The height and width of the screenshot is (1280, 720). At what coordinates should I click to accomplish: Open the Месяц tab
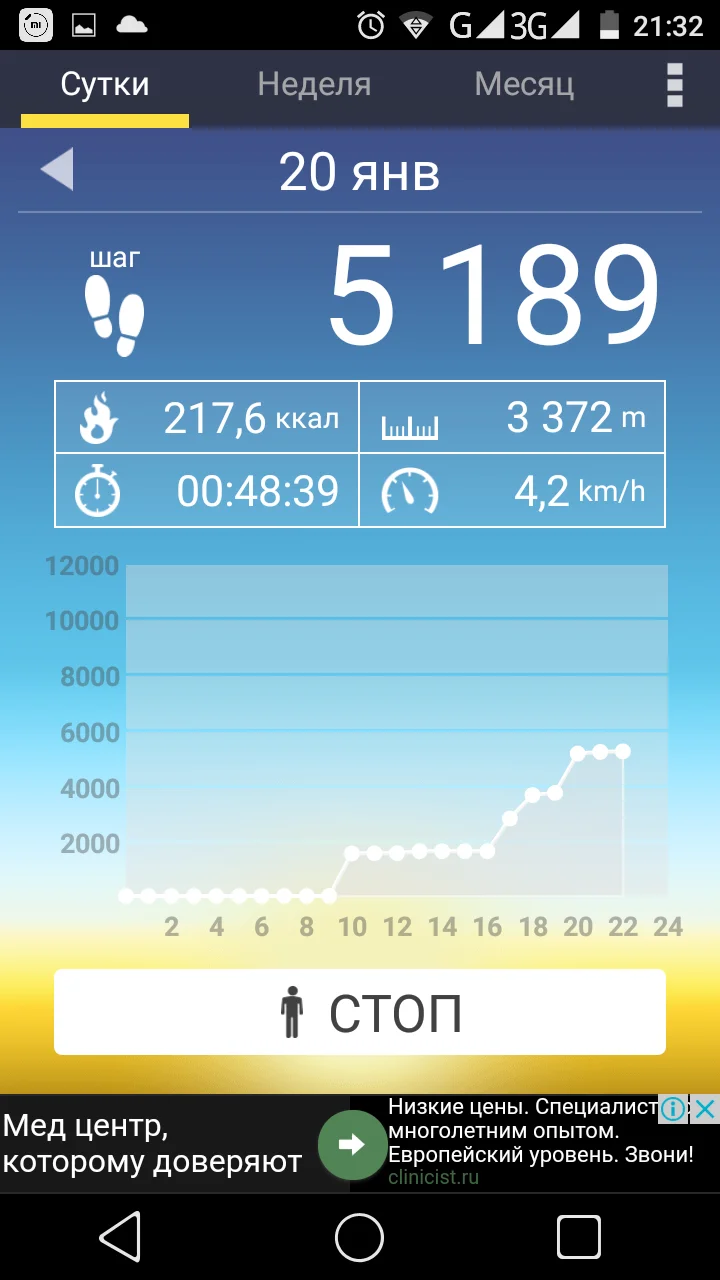pos(524,85)
